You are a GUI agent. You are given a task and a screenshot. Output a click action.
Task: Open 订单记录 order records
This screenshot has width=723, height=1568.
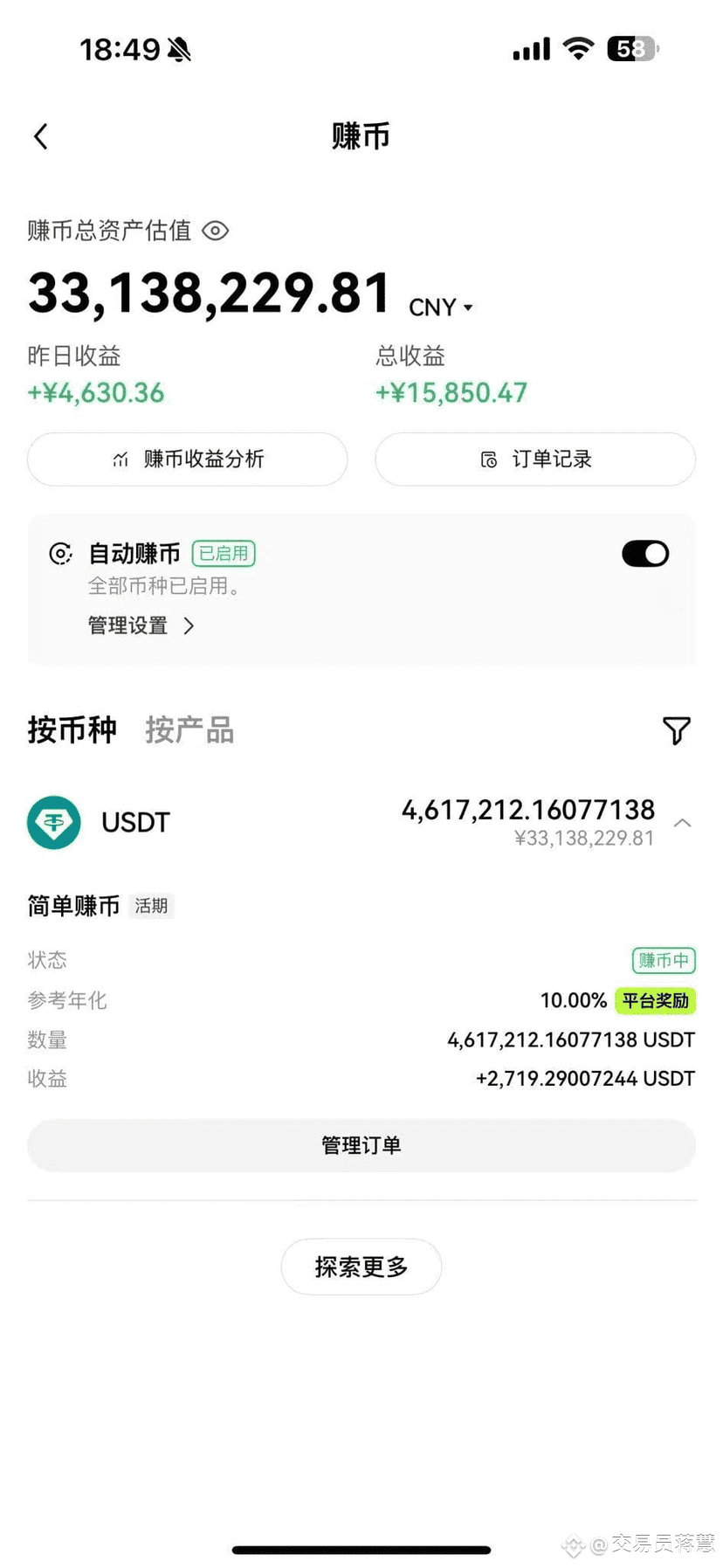click(x=535, y=459)
